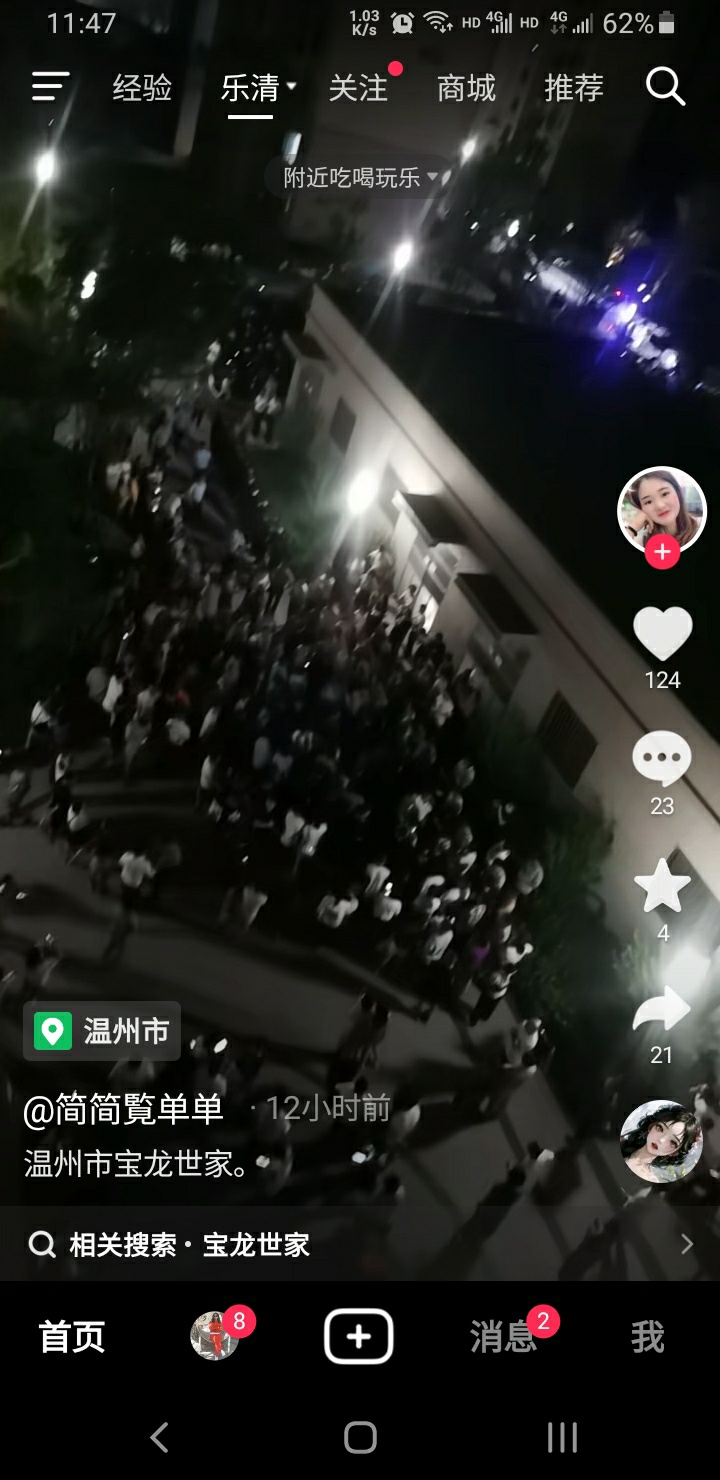
Task: Open the comments bubble
Action: [662, 760]
